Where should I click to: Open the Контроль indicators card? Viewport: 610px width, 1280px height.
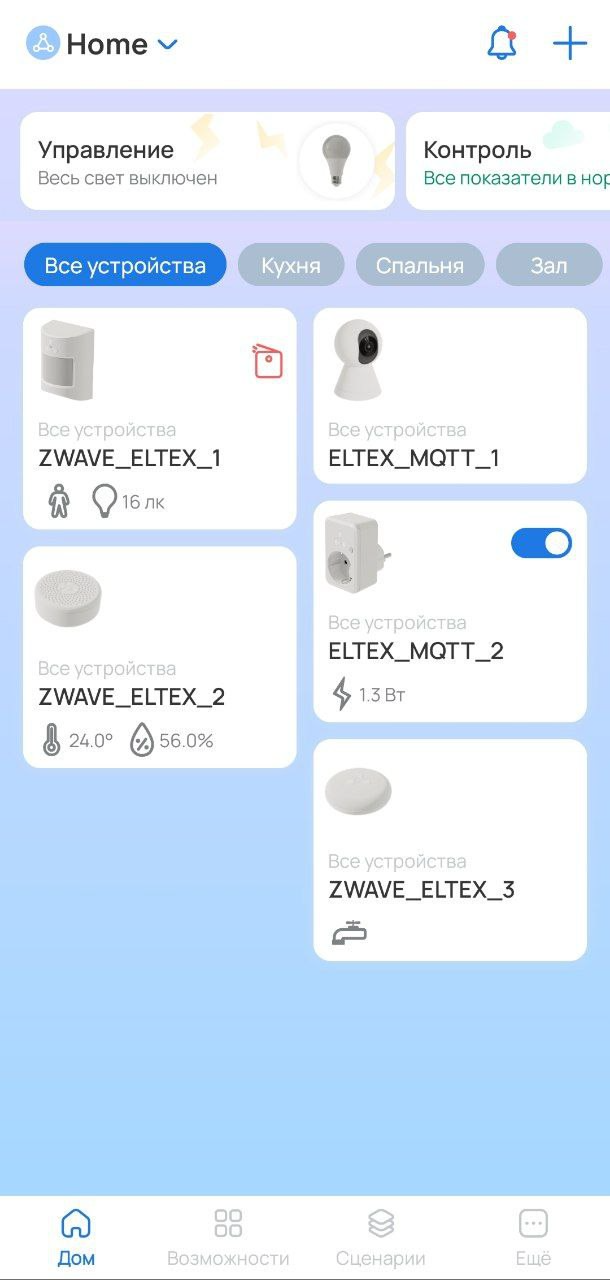[508, 161]
